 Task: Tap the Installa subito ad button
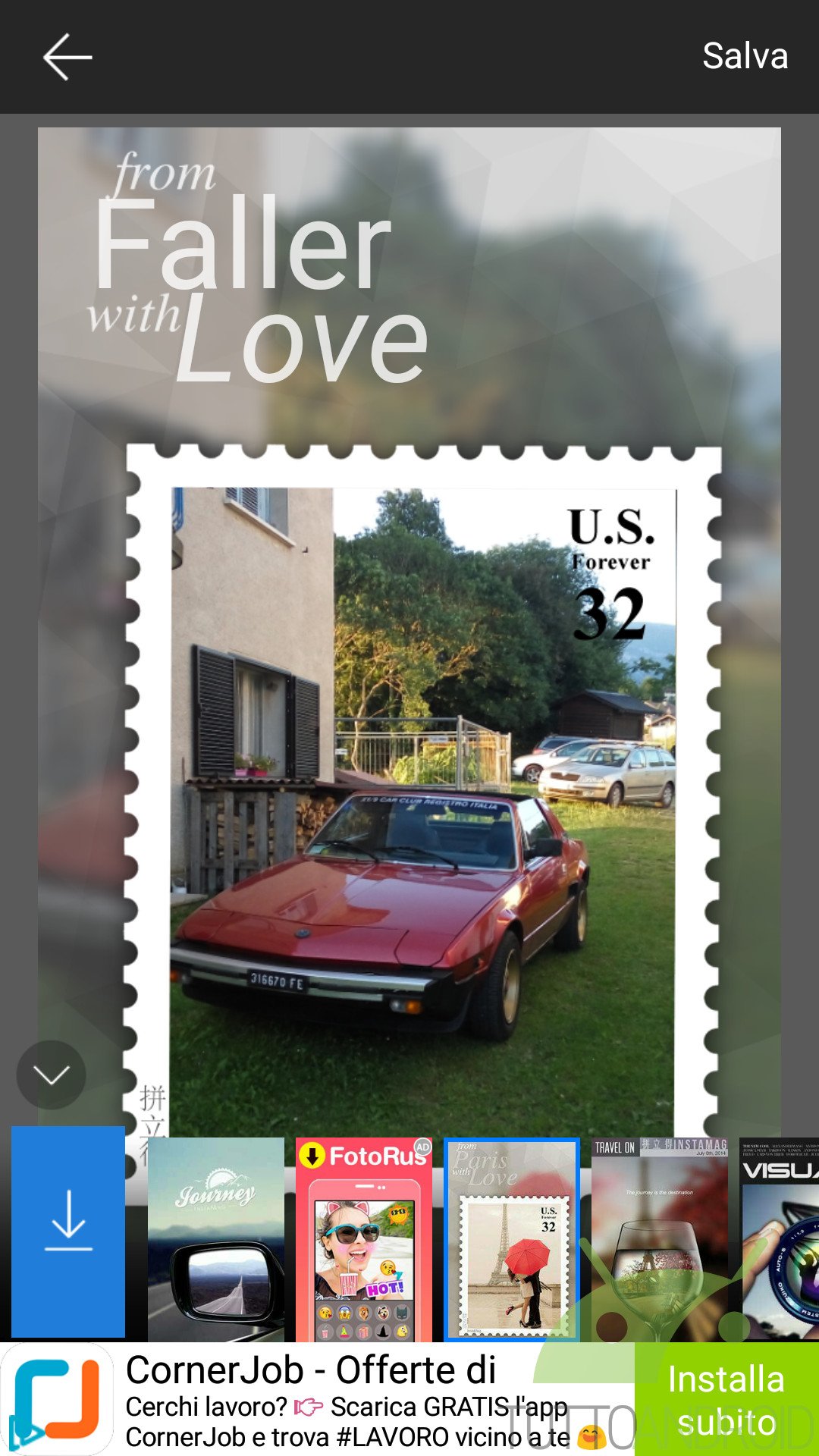[726, 1400]
